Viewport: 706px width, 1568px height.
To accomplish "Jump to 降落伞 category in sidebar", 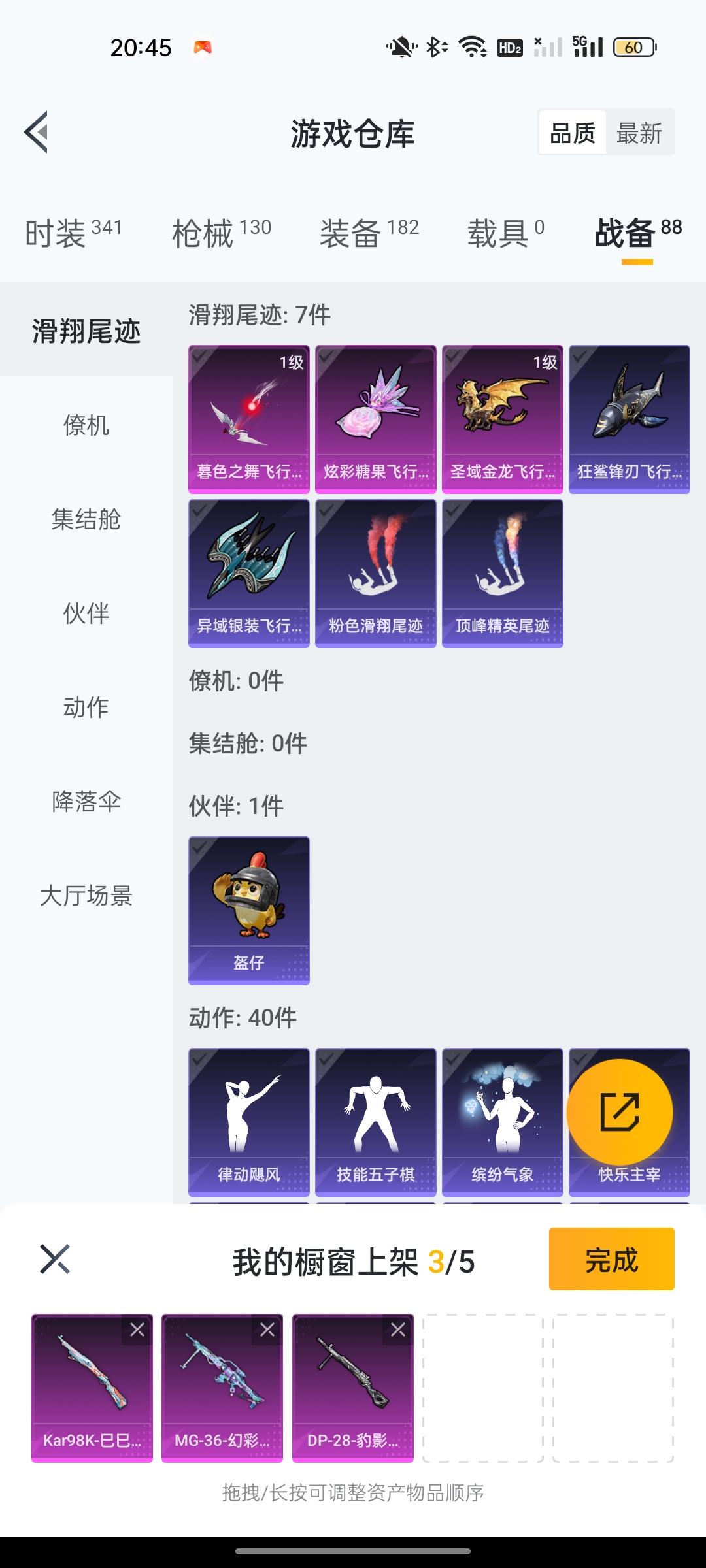I will pos(86,802).
